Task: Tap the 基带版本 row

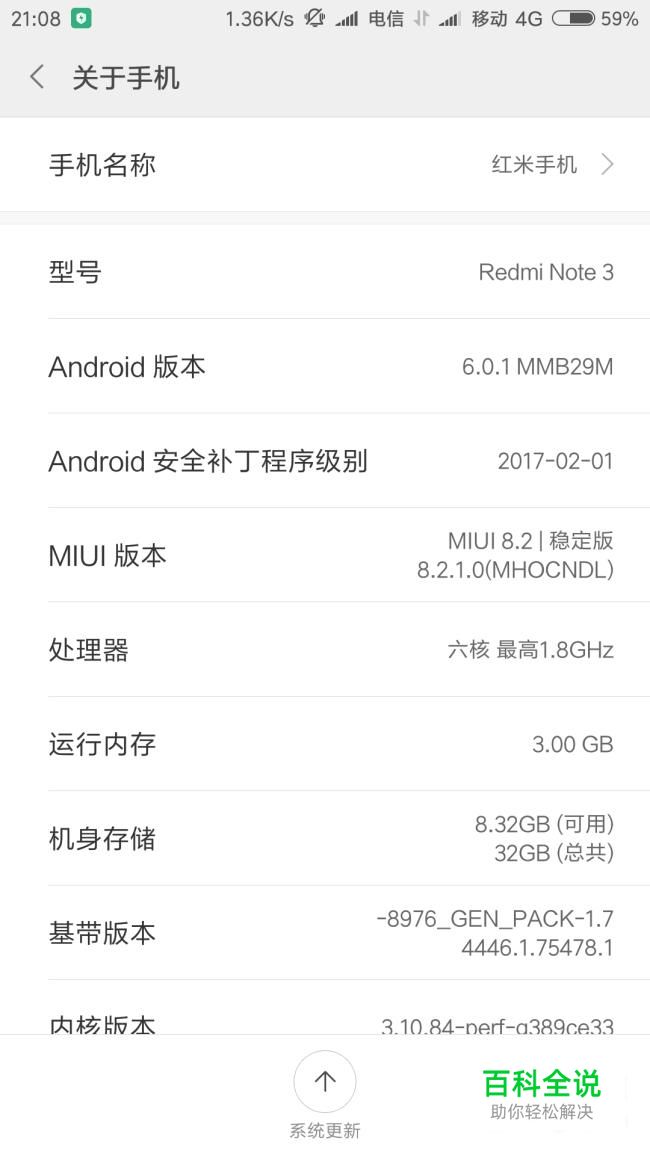Action: pyautogui.click(x=325, y=933)
